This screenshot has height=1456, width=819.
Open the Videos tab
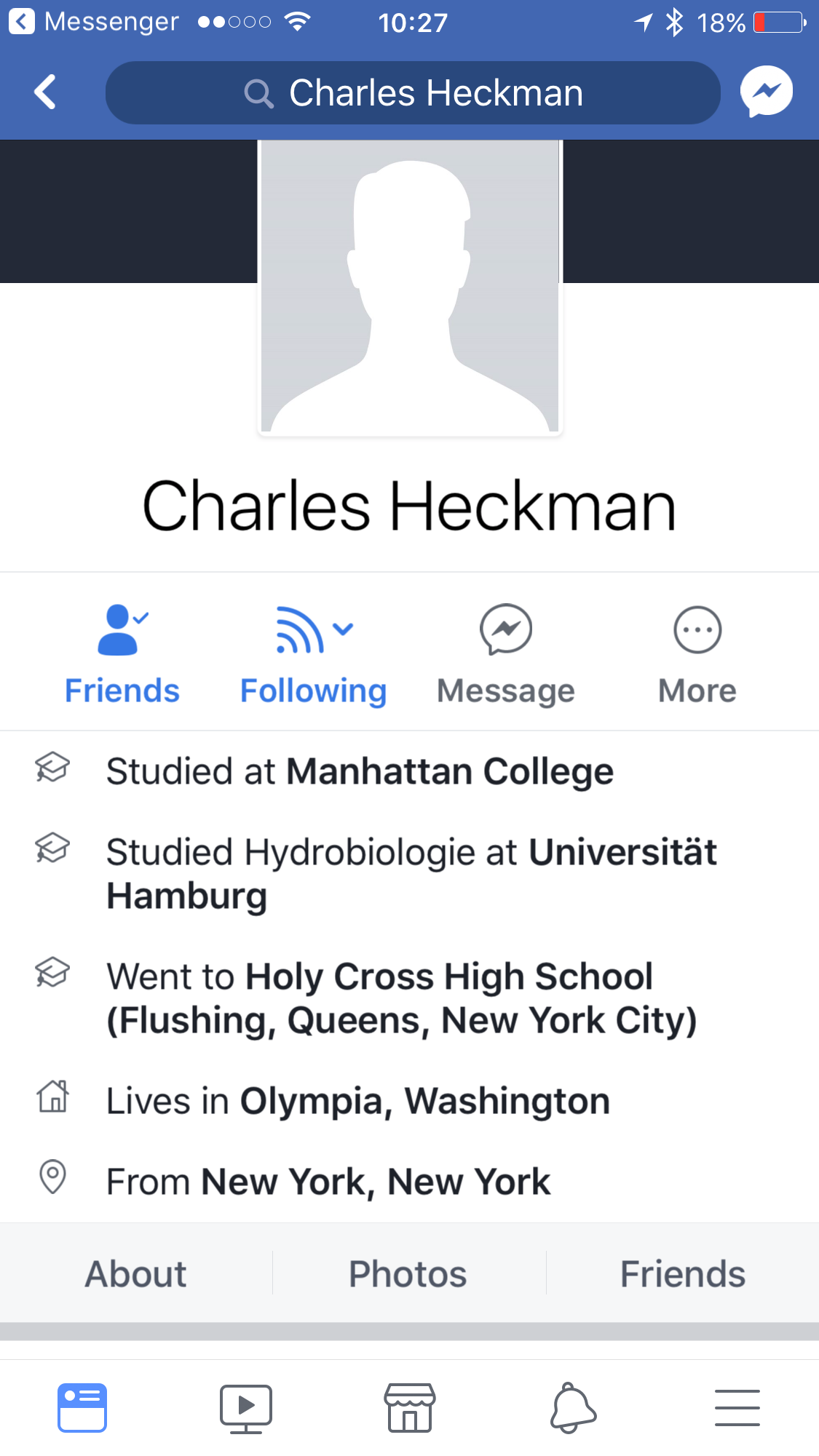246,1407
